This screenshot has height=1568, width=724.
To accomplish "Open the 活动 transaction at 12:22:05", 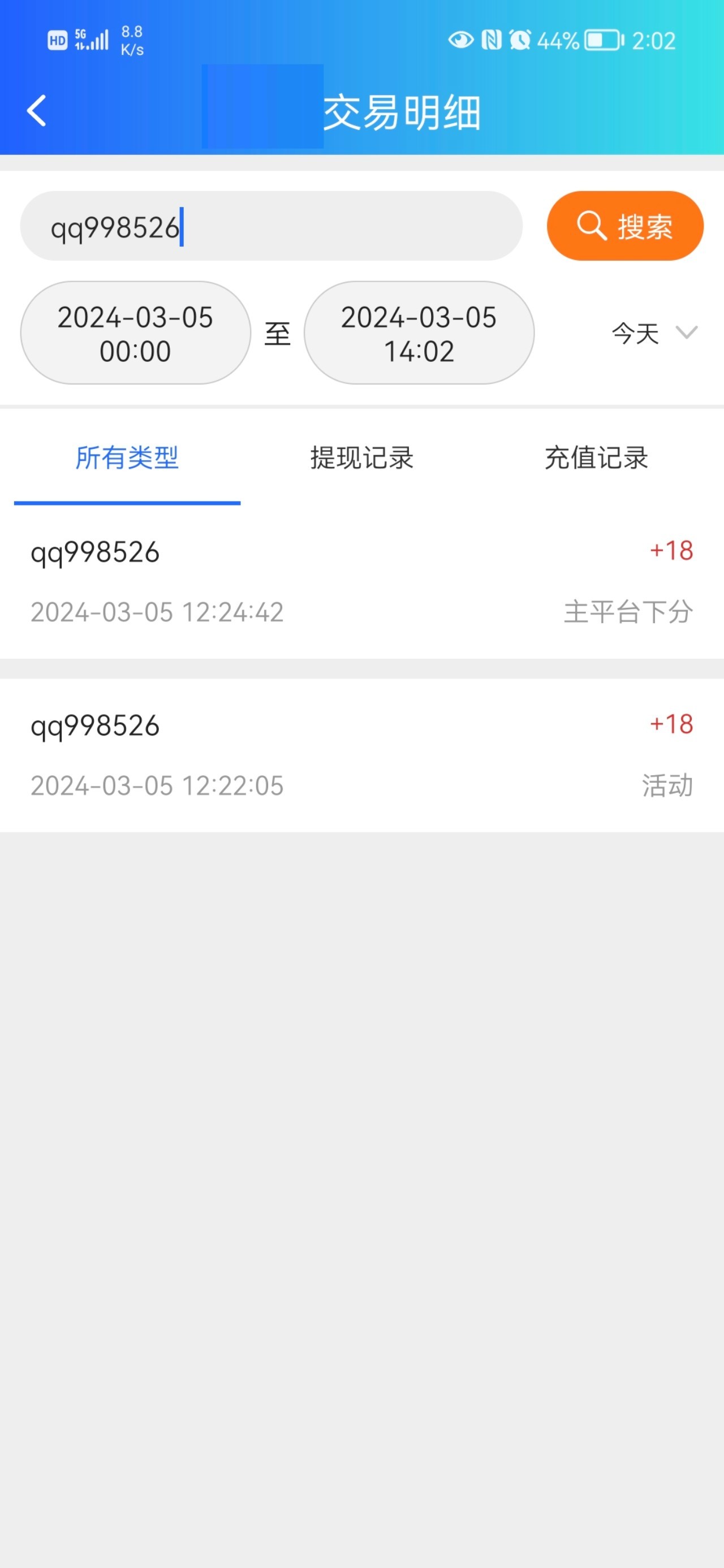I will point(361,755).
